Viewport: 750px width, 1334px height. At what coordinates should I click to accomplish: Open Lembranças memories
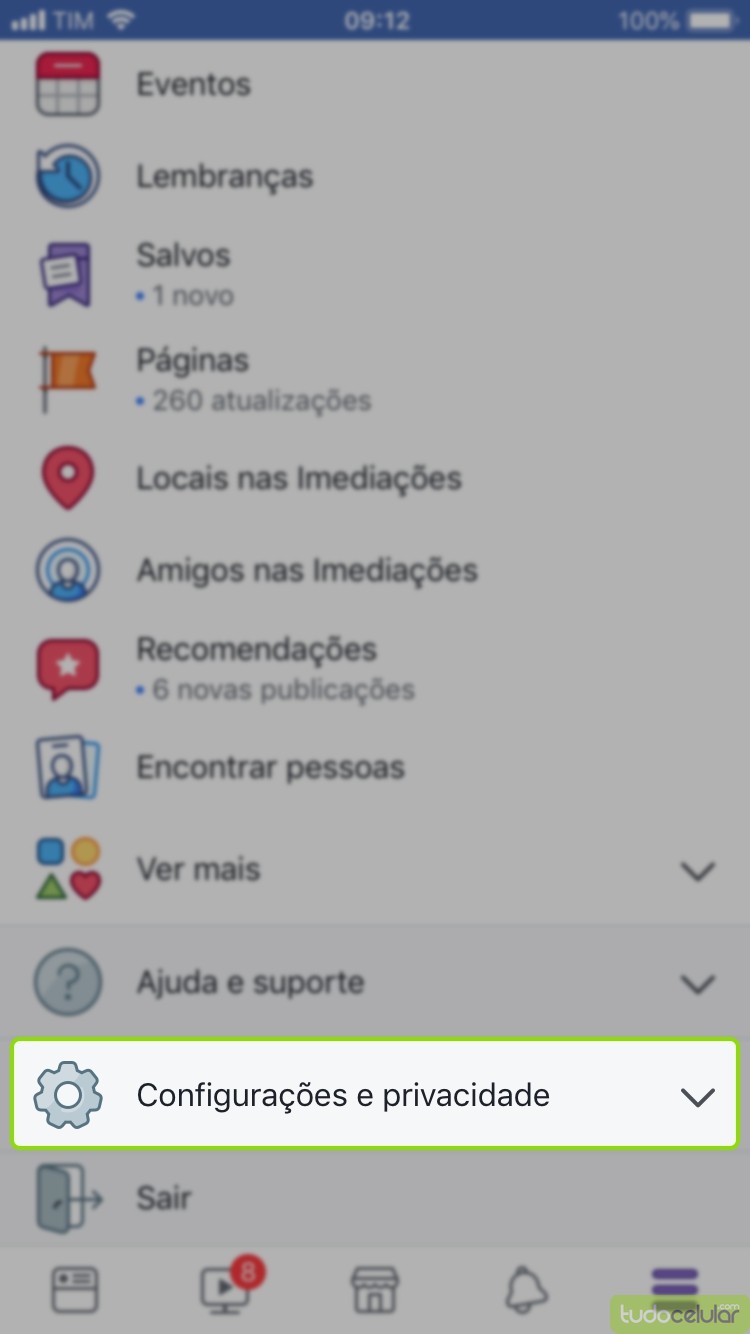(x=224, y=177)
